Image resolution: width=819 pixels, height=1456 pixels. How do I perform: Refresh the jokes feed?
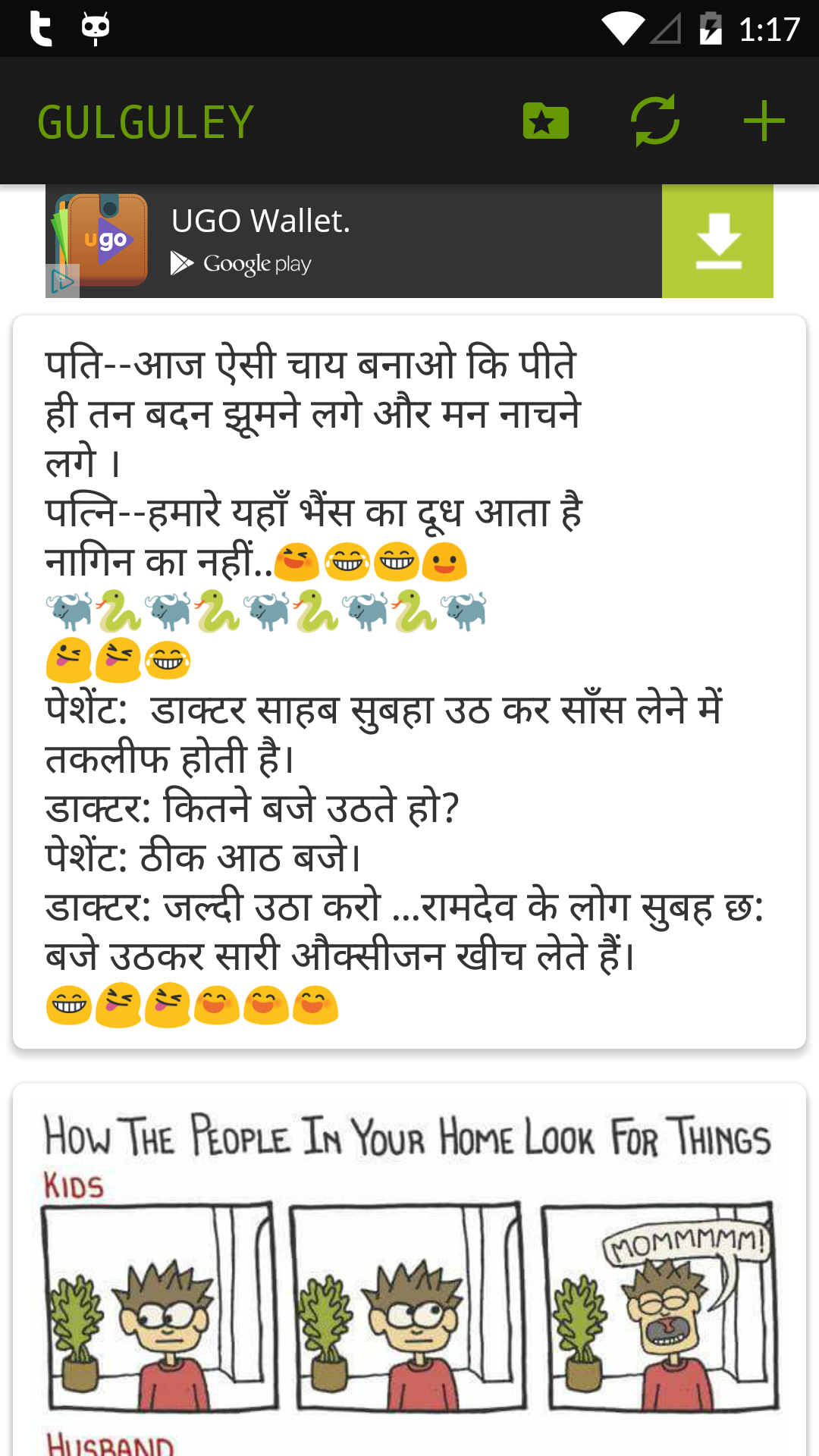(654, 121)
